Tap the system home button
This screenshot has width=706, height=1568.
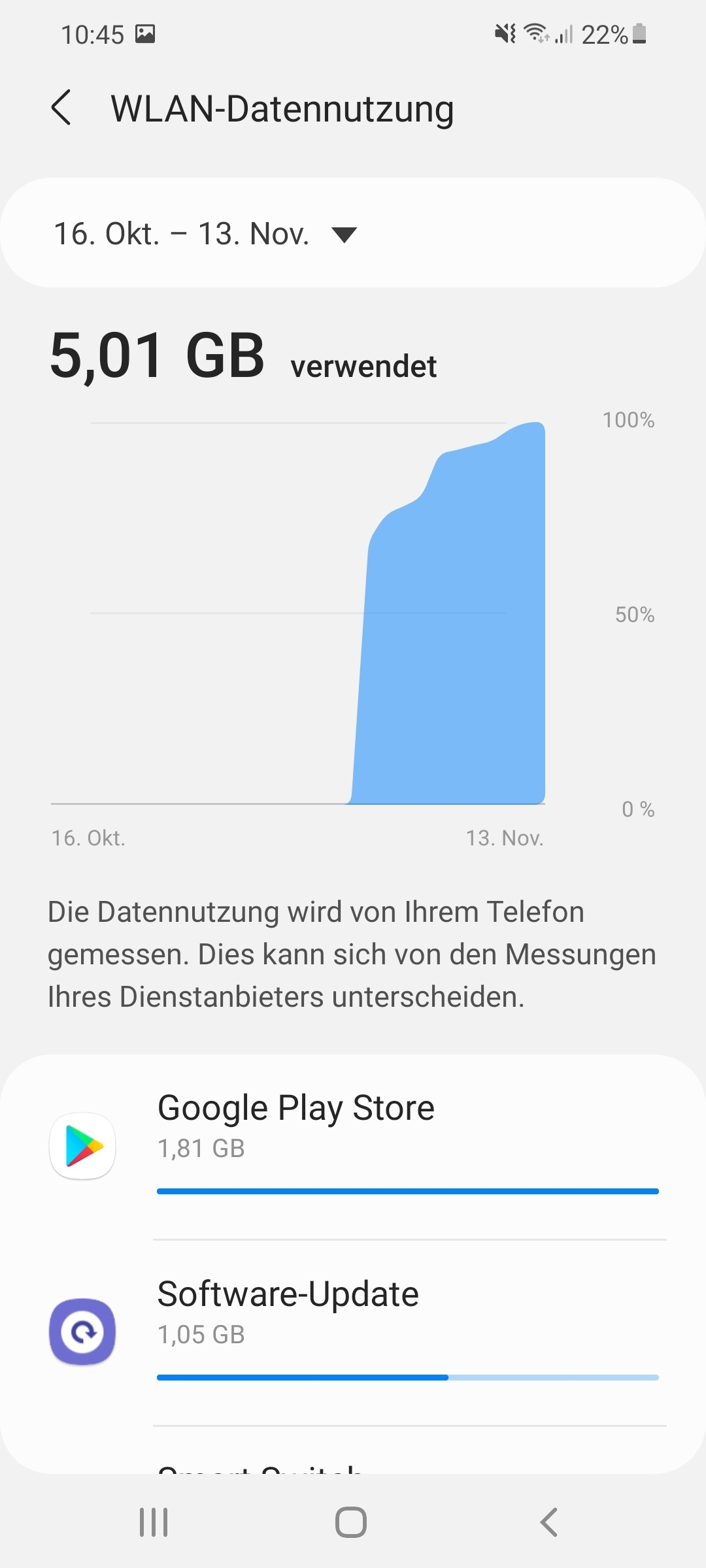click(351, 1522)
